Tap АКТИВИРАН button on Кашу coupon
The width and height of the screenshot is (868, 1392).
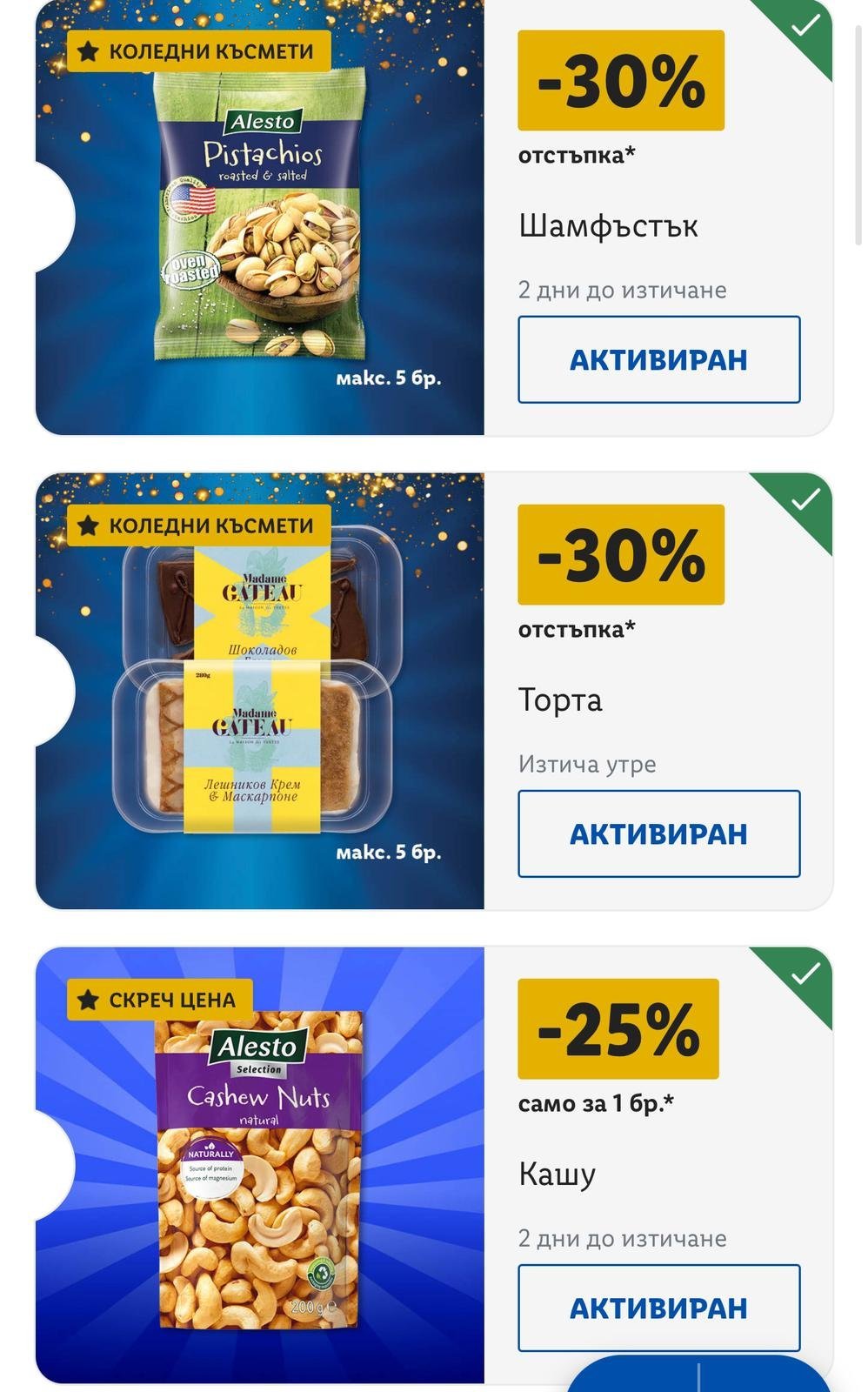[x=658, y=1307]
